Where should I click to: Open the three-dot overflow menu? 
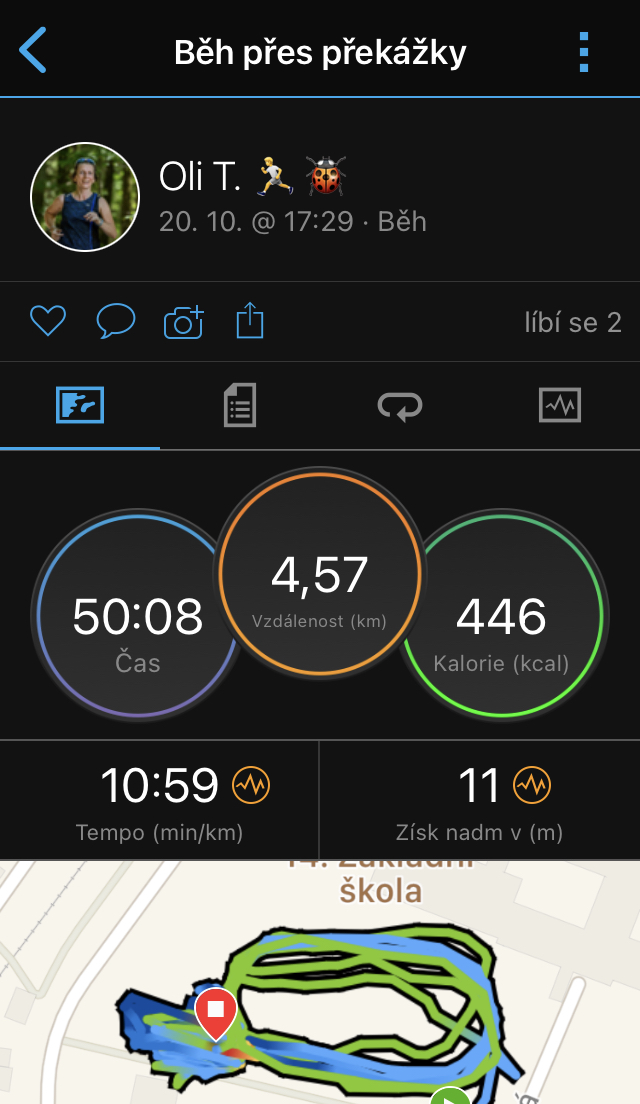click(x=584, y=51)
